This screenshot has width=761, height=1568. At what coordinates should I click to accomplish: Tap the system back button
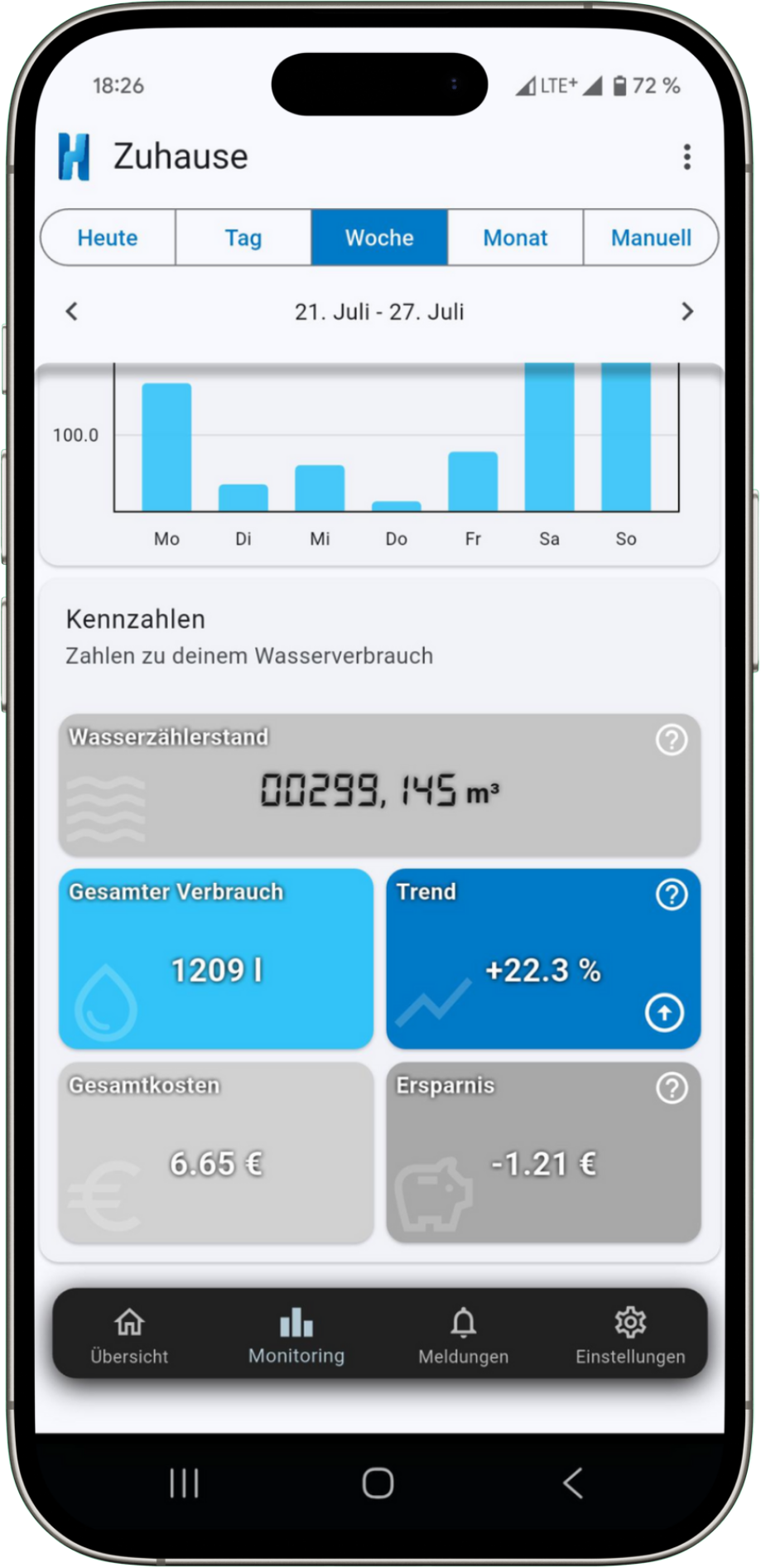pos(573,1484)
